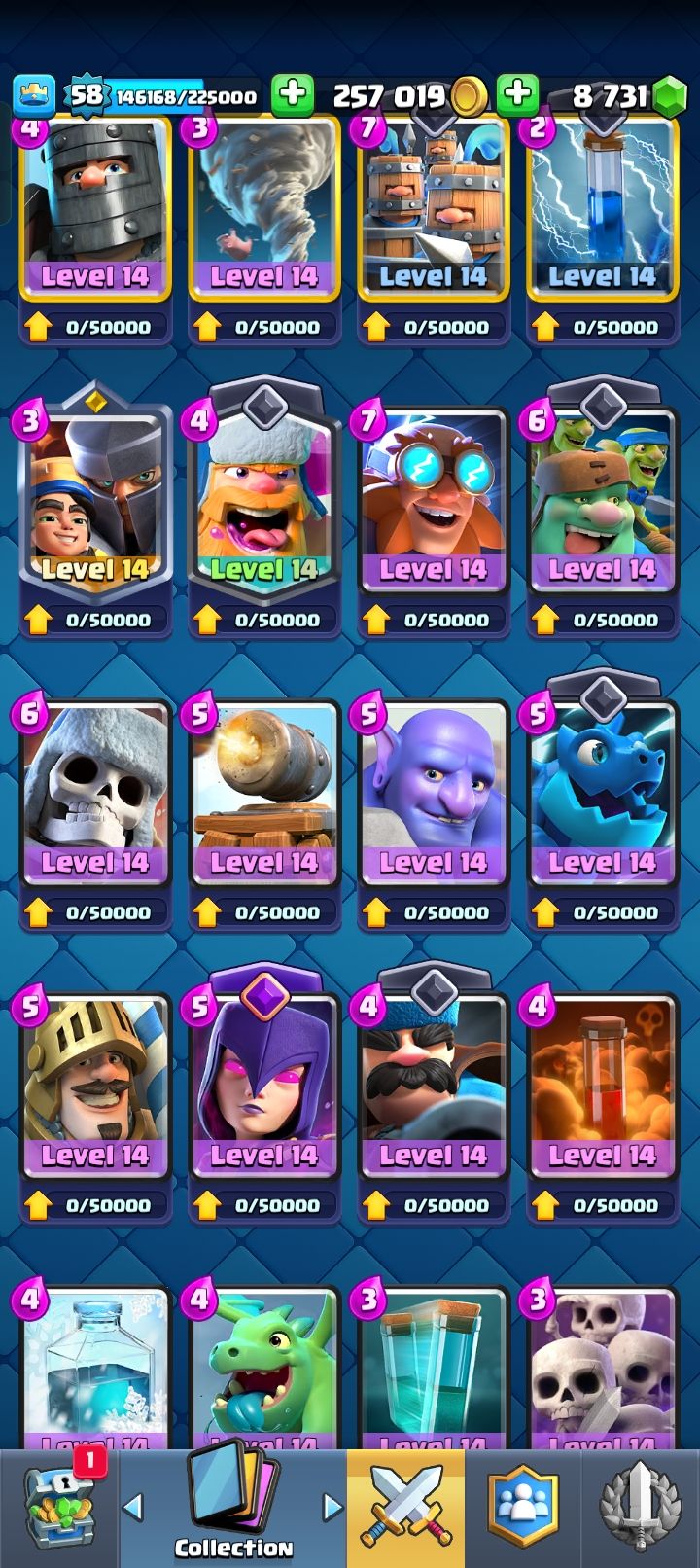700x1568 pixels.
Task: Select the Goblin Giant card
Action: point(603,501)
